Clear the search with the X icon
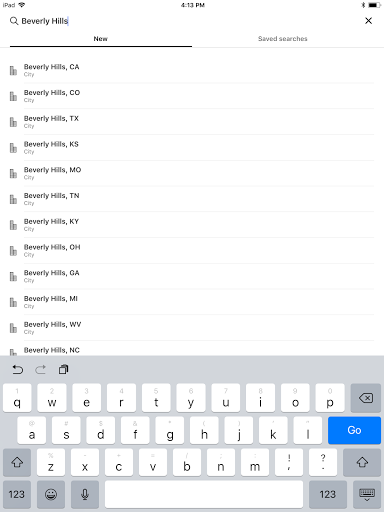The image size is (384, 512). point(368,21)
